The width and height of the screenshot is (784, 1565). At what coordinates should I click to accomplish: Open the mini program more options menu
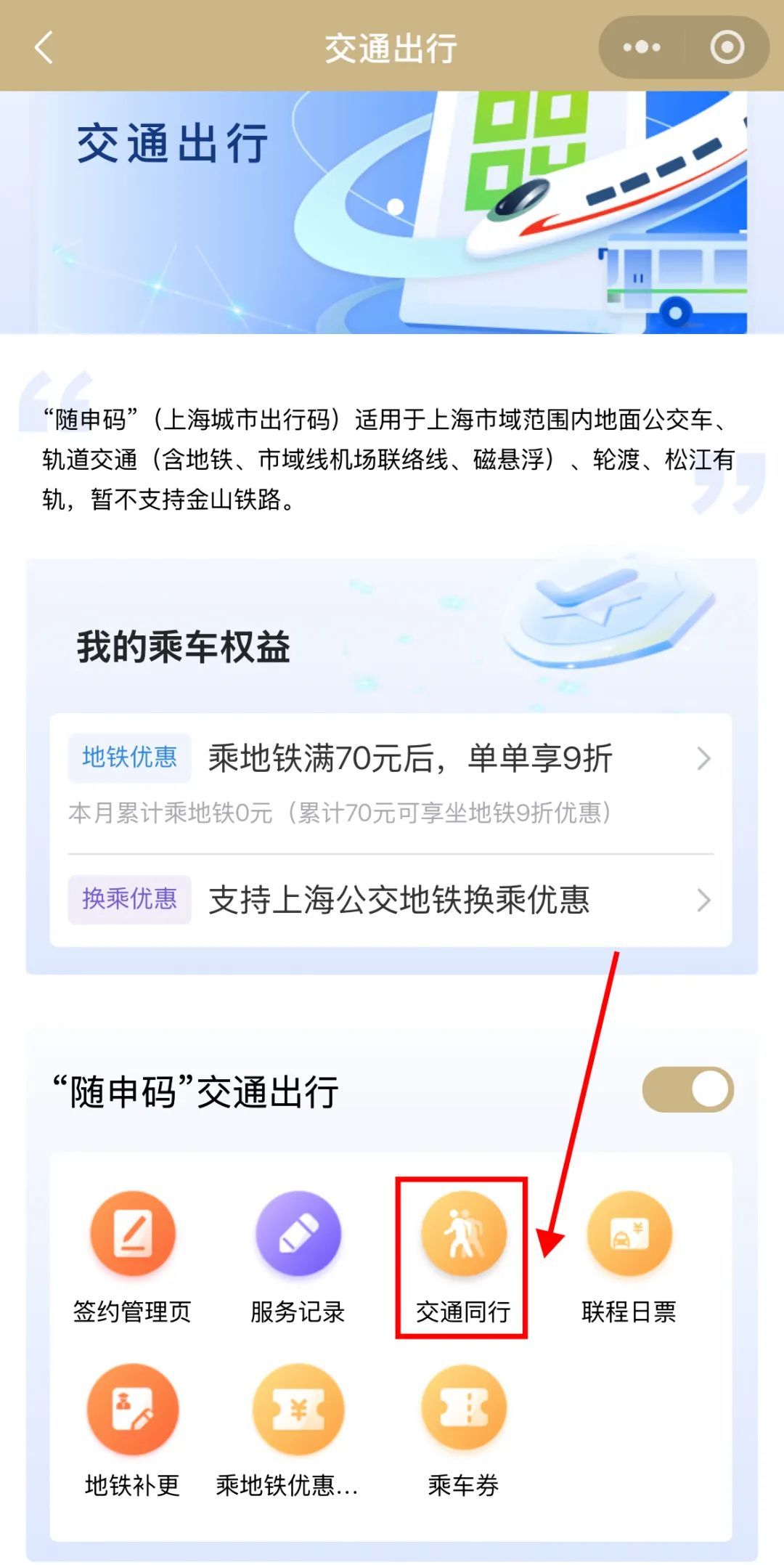click(642, 48)
